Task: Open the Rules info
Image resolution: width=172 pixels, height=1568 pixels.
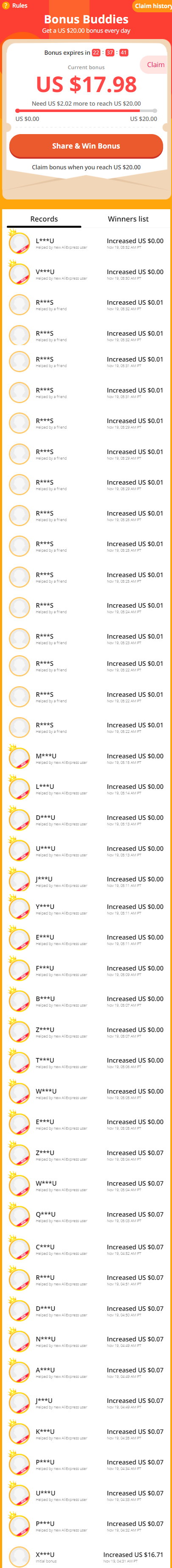Action: click(15, 6)
